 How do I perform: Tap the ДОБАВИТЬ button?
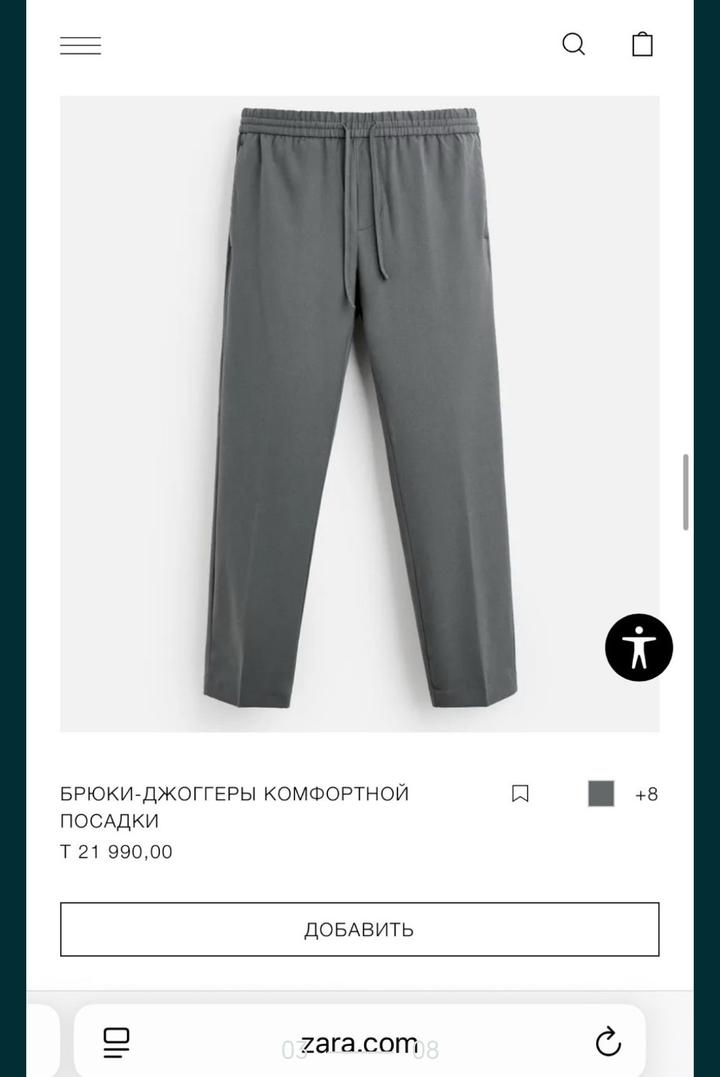pos(359,929)
